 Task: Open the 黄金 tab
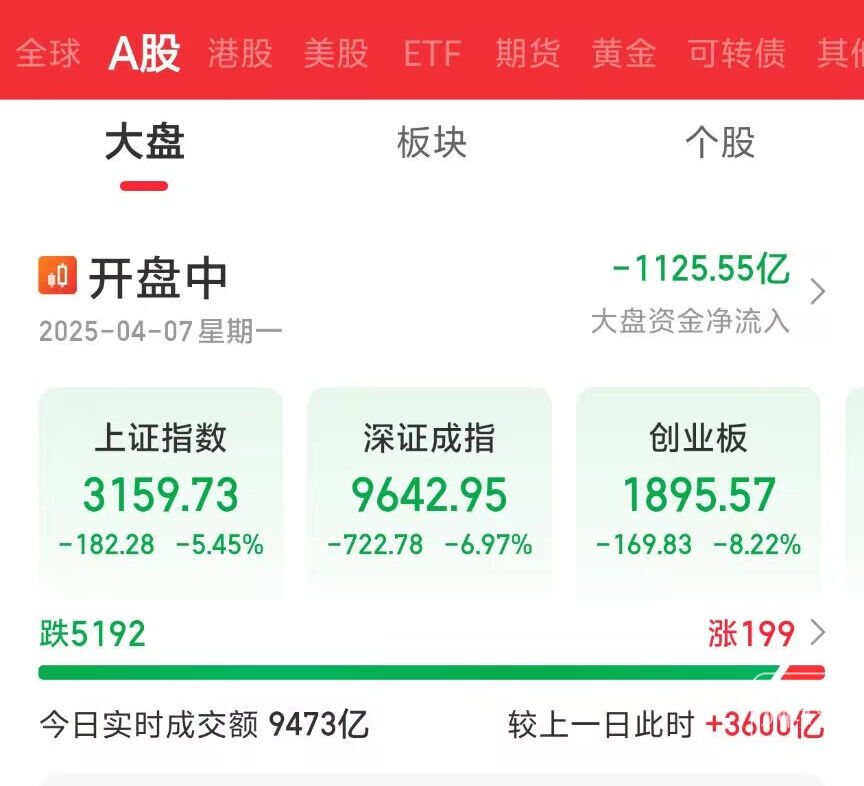(x=623, y=53)
